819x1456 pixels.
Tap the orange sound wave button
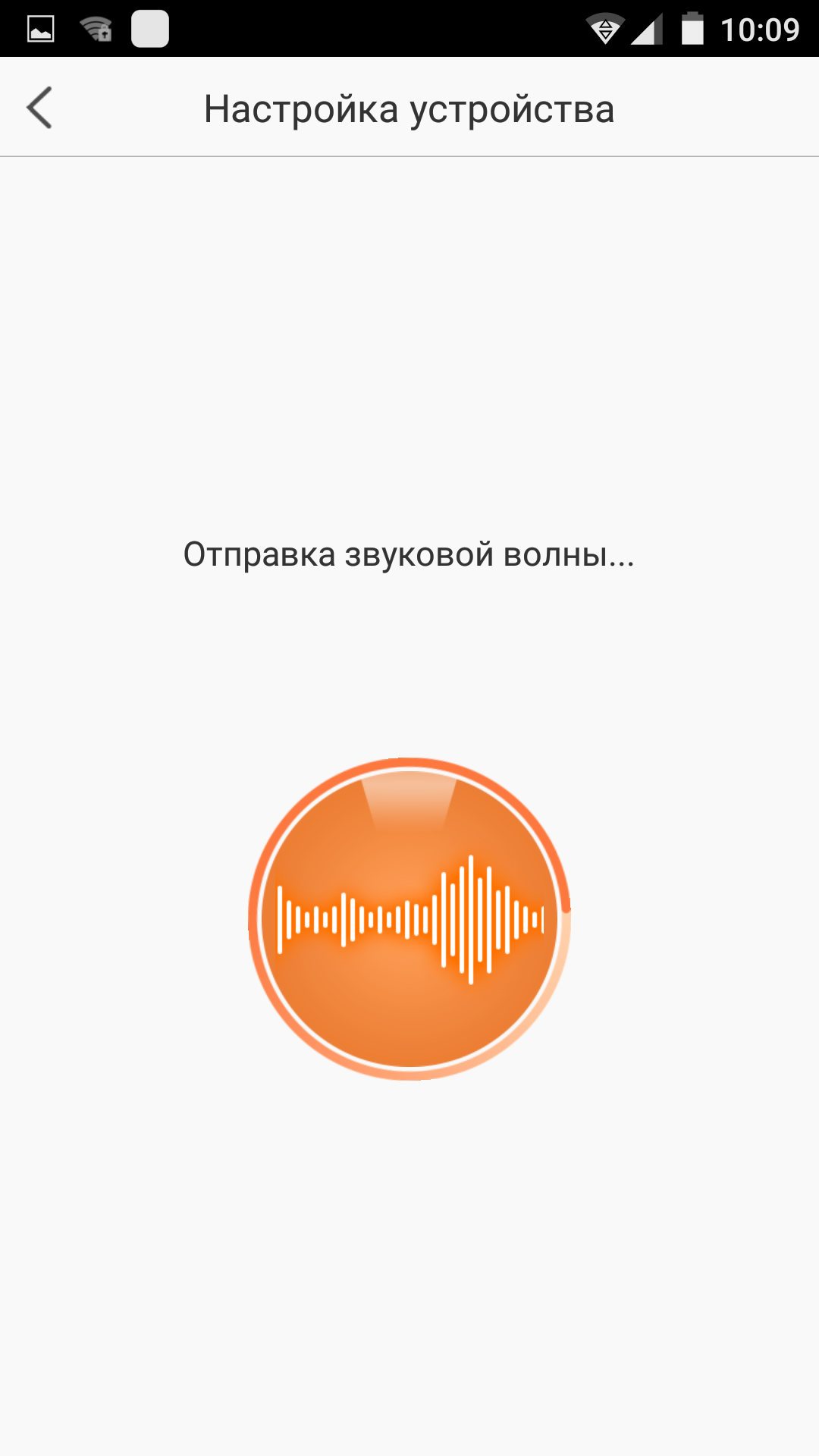(x=409, y=918)
